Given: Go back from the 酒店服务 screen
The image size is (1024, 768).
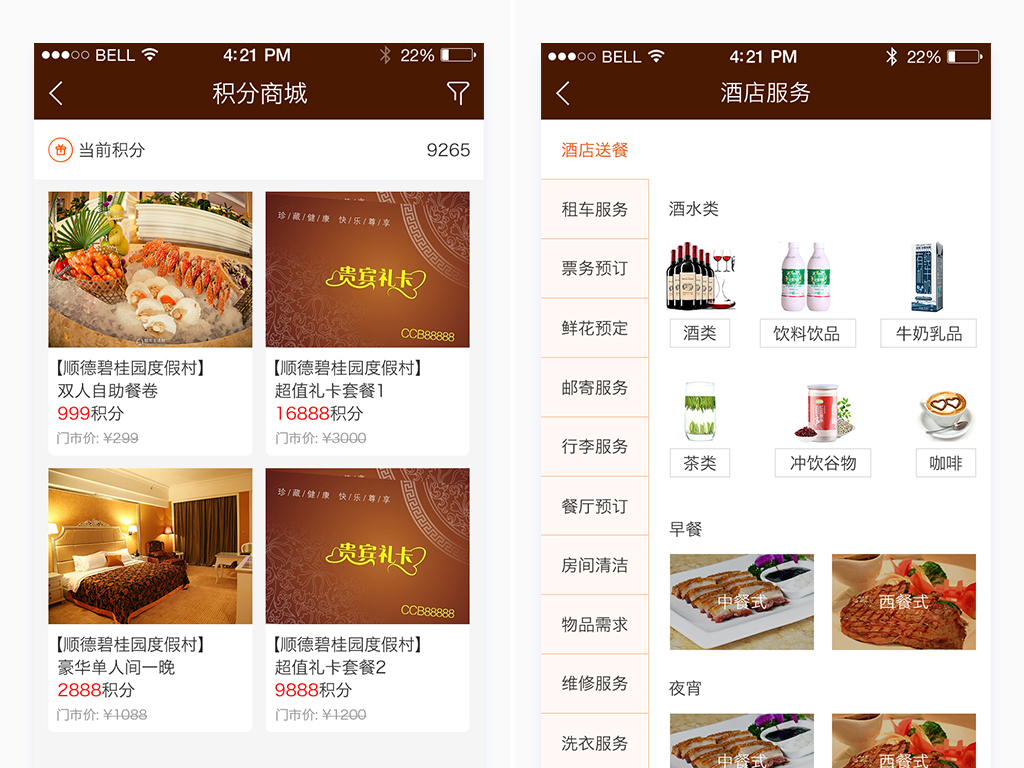Looking at the screenshot, I should coord(563,94).
